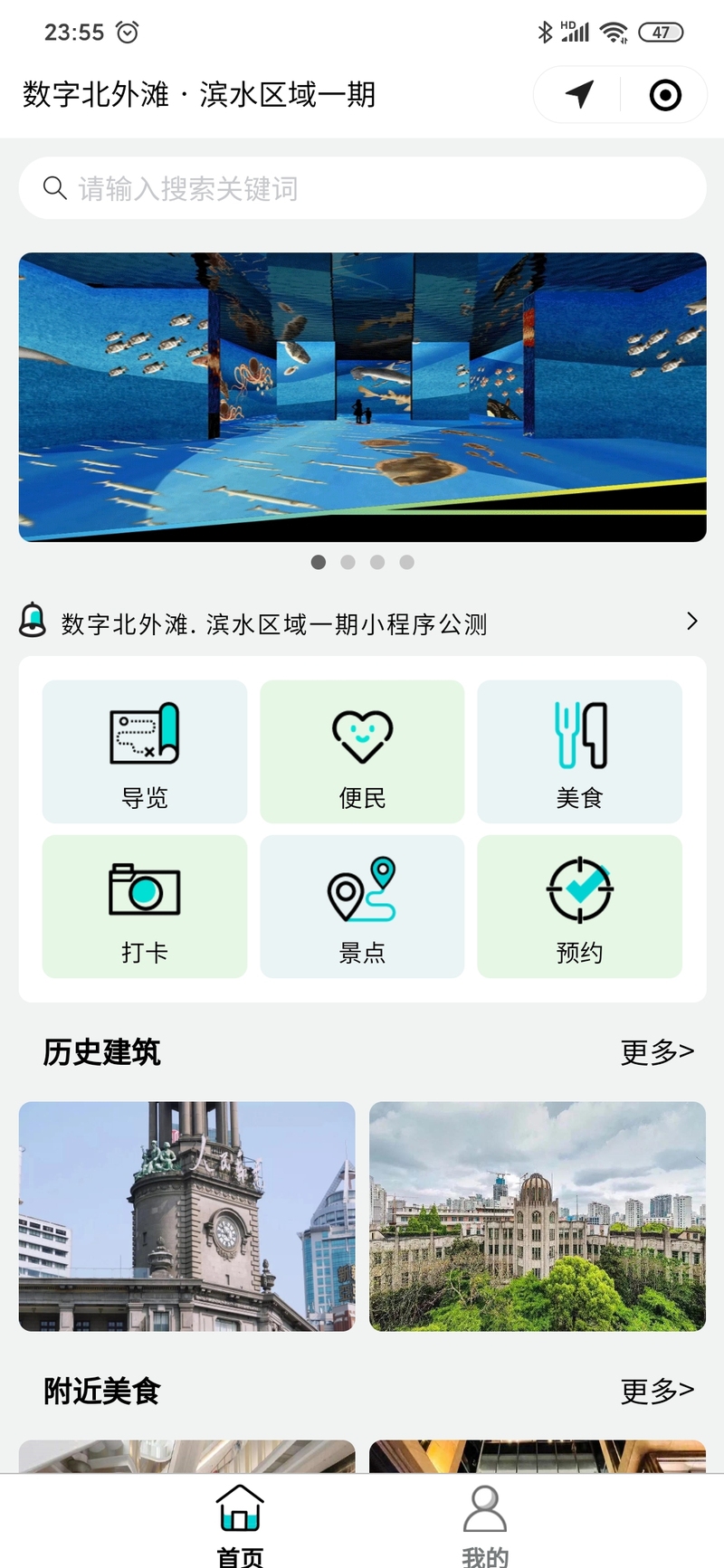Go to 景点 attractions
The width and height of the screenshot is (724, 1568).
[x=362, y=907]
